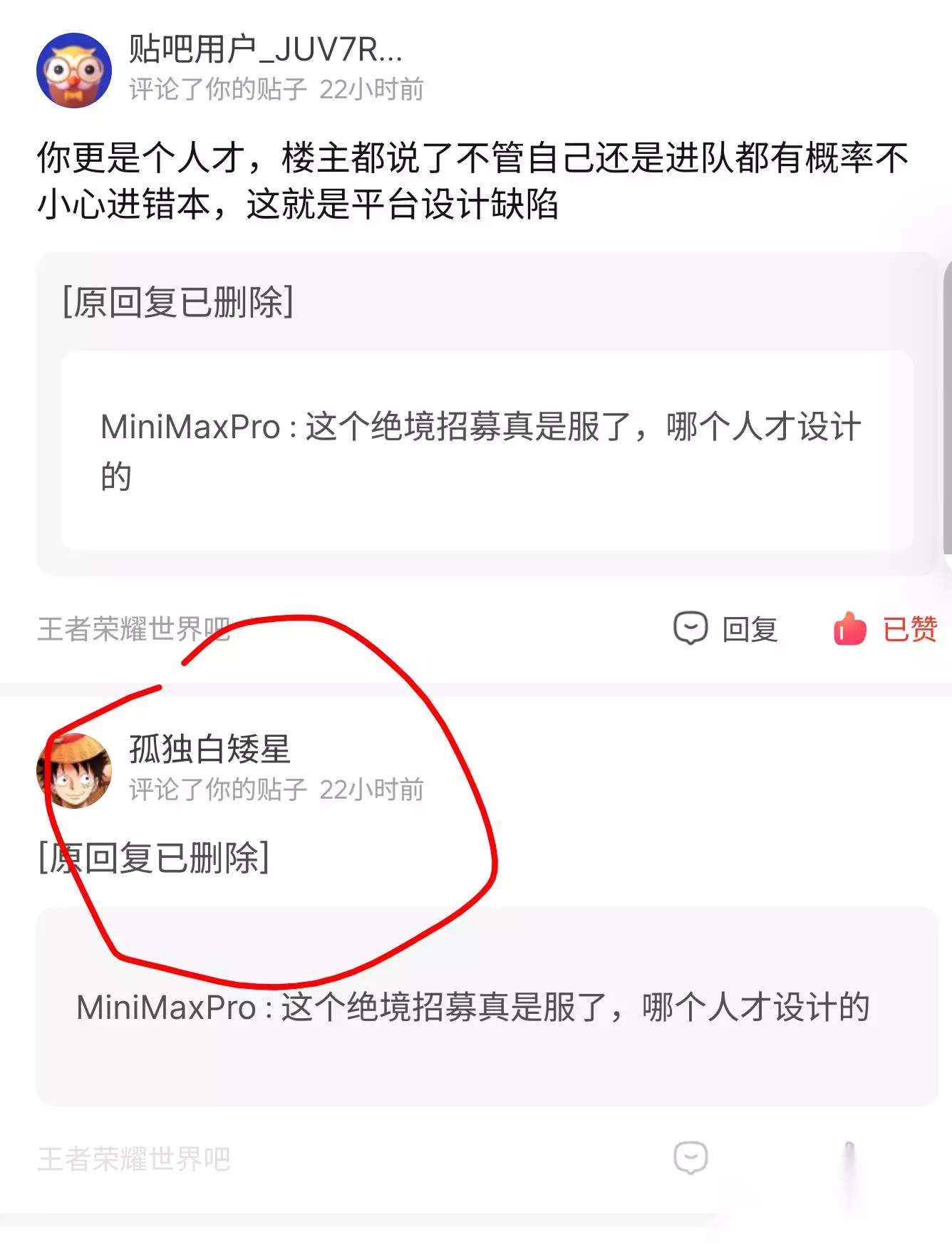Open 贴吧用户_JUV7R profile avatar
The width and height of the screenshot is (952, 1259).
click(74, 70)
